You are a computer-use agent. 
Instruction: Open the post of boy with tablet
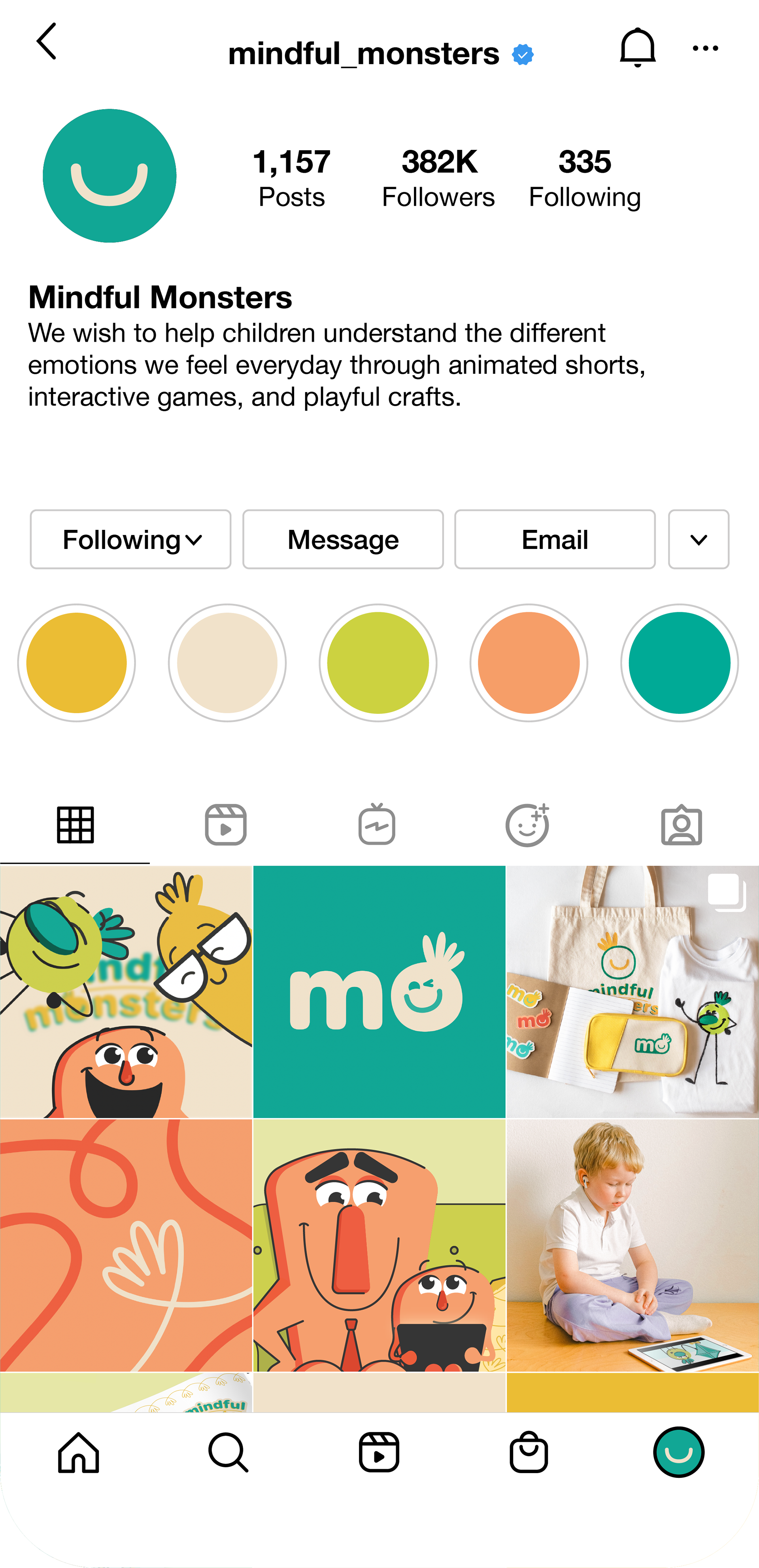(632, 1245)
